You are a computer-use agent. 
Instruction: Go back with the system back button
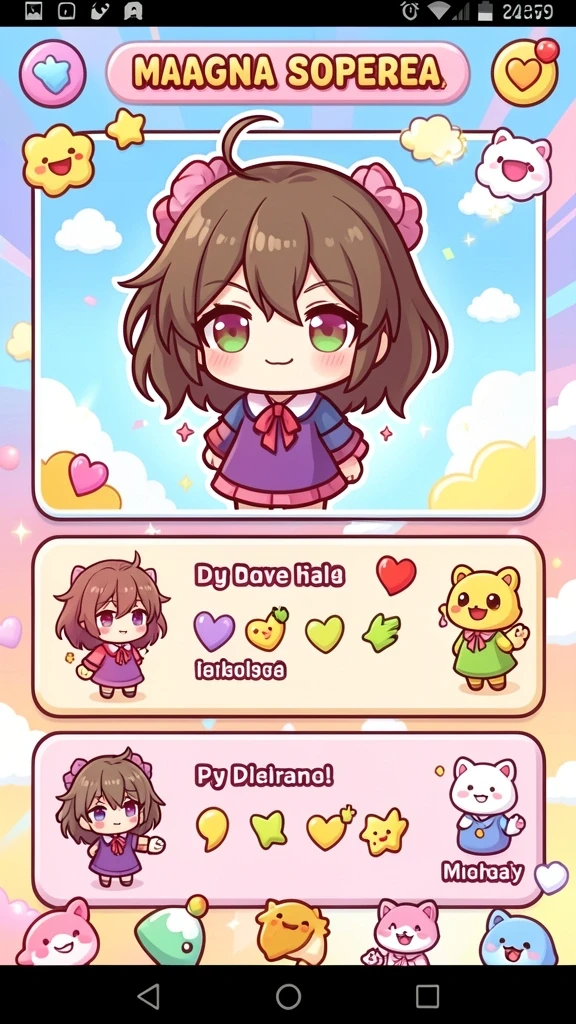[150, 996]
